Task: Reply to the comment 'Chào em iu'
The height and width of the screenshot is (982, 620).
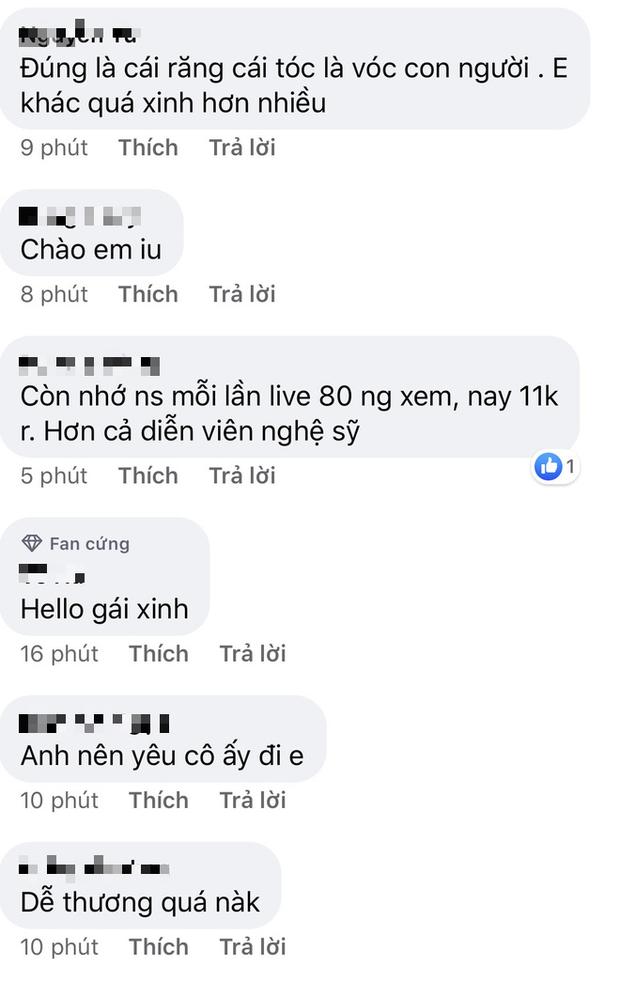Action: click(242, 294)
